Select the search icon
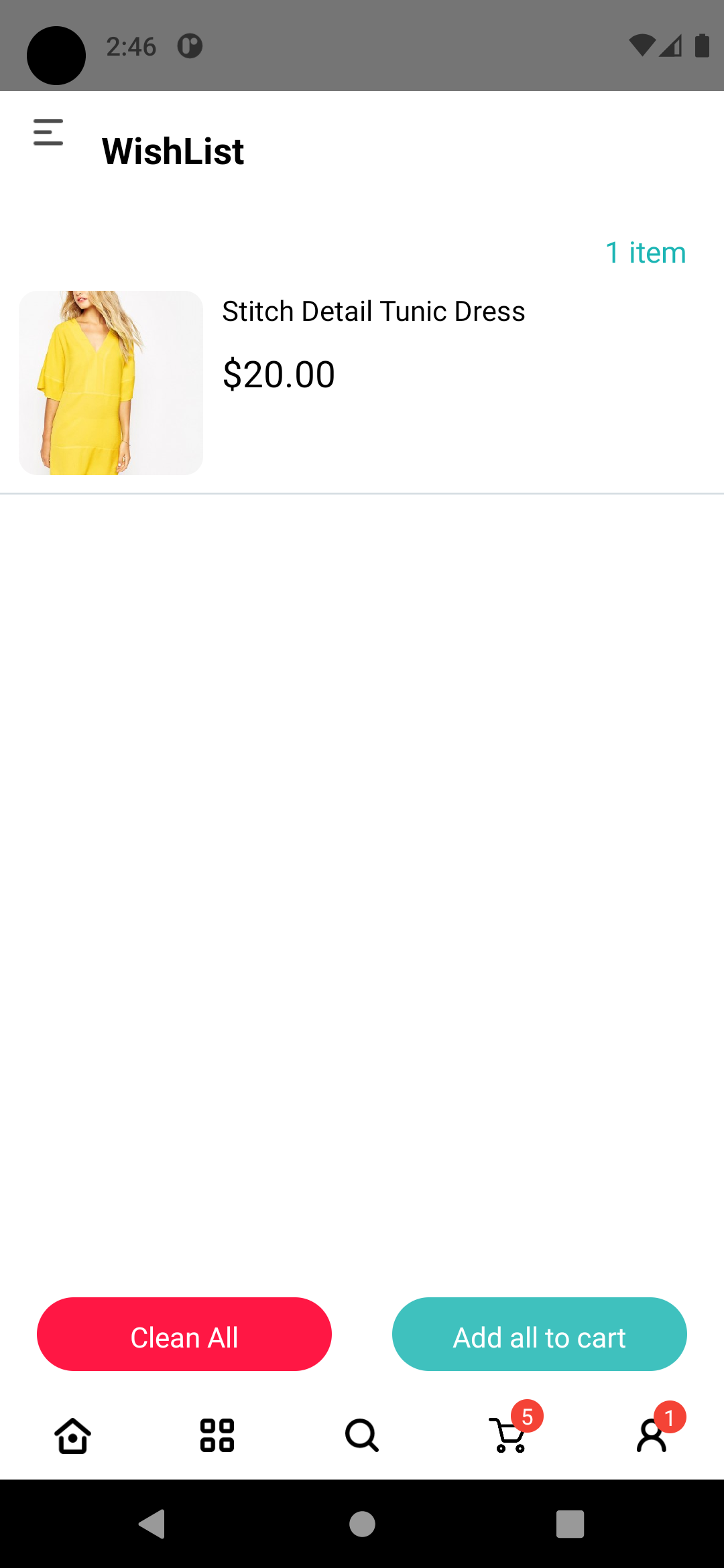 361,1435
